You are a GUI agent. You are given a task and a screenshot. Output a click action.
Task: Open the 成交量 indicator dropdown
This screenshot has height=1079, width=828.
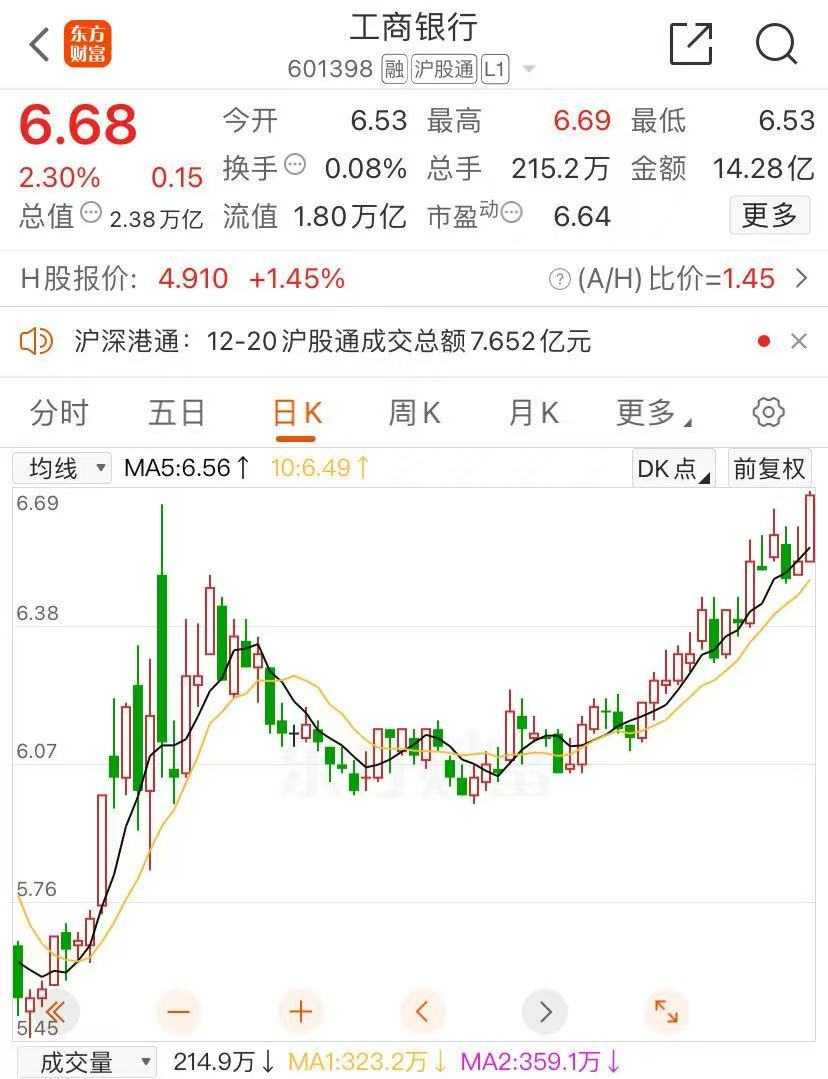[86, 1062]
